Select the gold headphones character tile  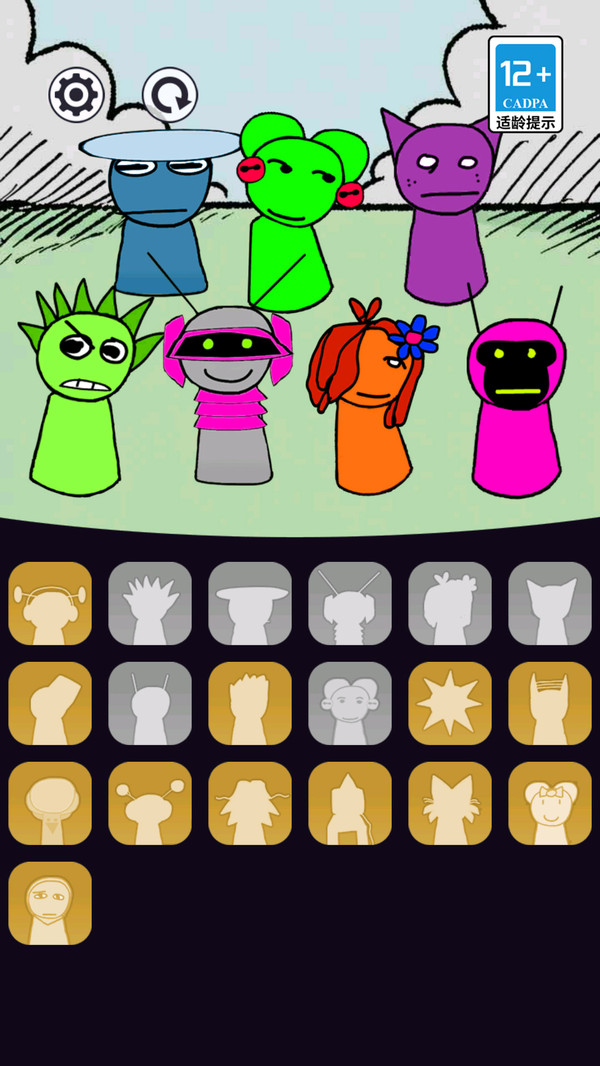[x=50, y=603]
